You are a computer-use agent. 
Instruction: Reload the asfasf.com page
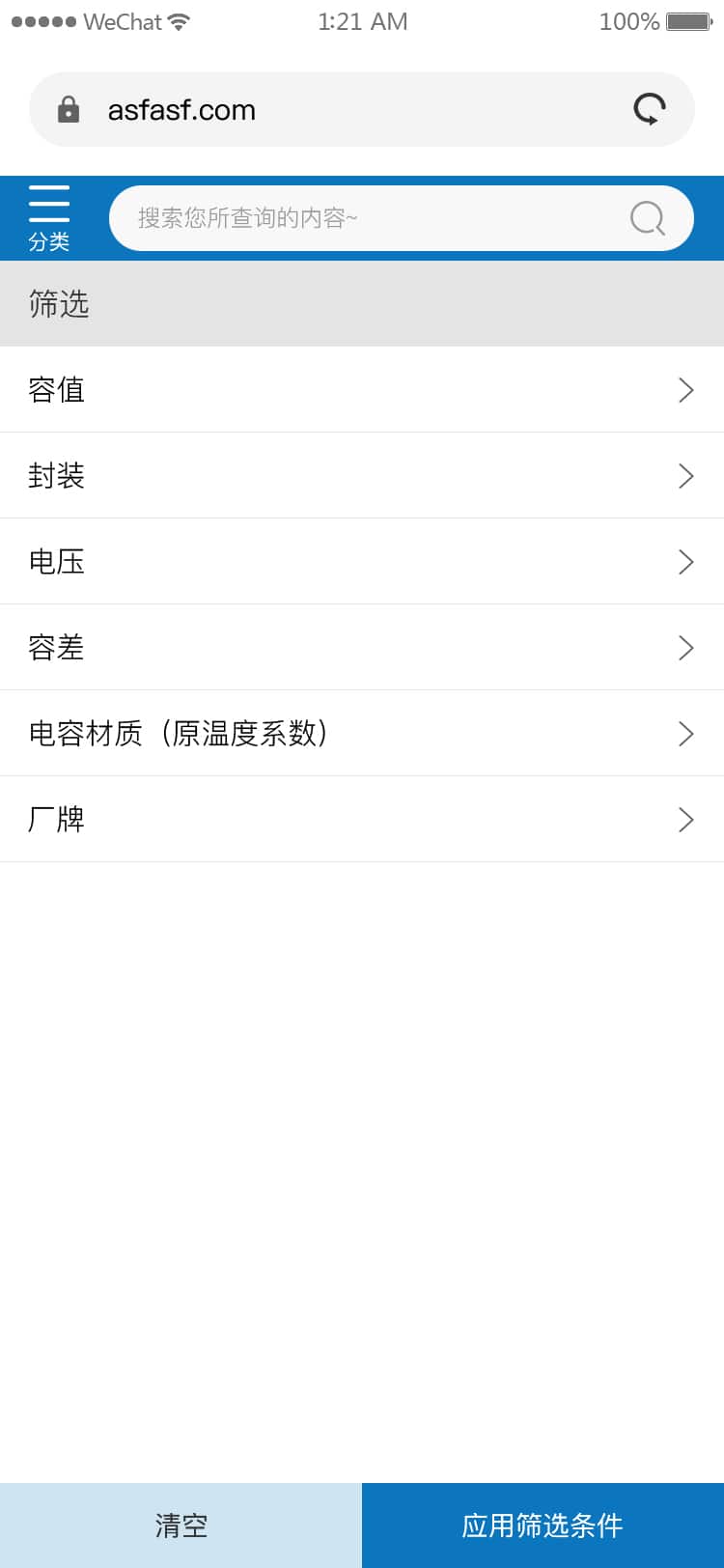click(650, 109)
